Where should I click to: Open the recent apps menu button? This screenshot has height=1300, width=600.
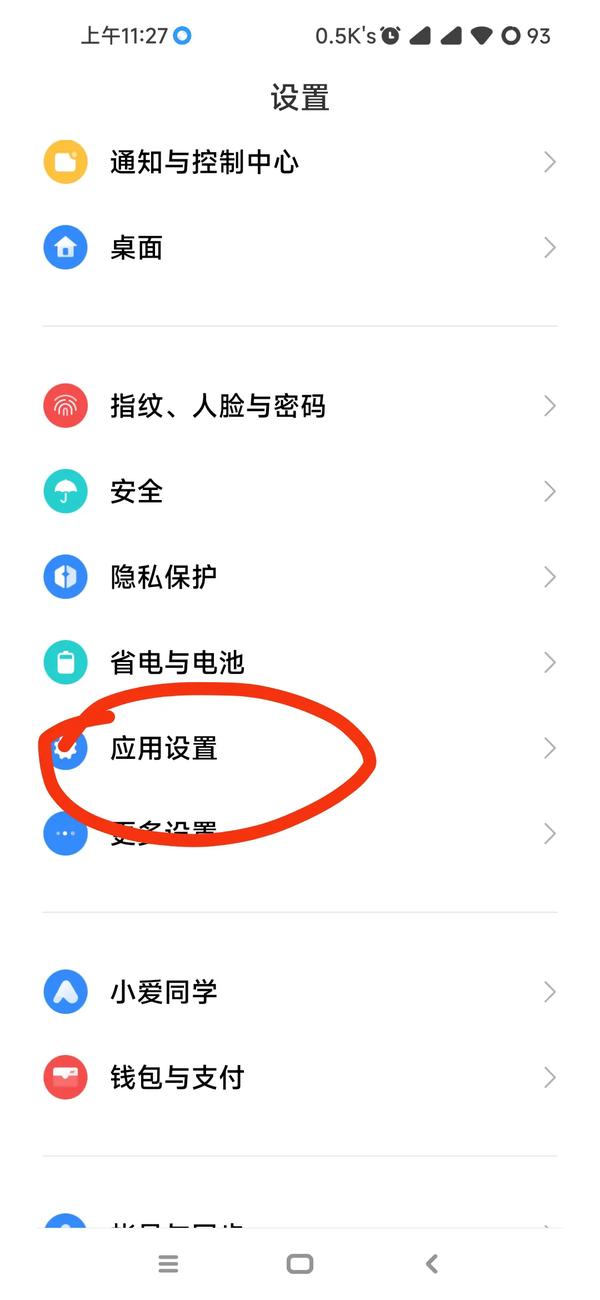[168, 1264]
